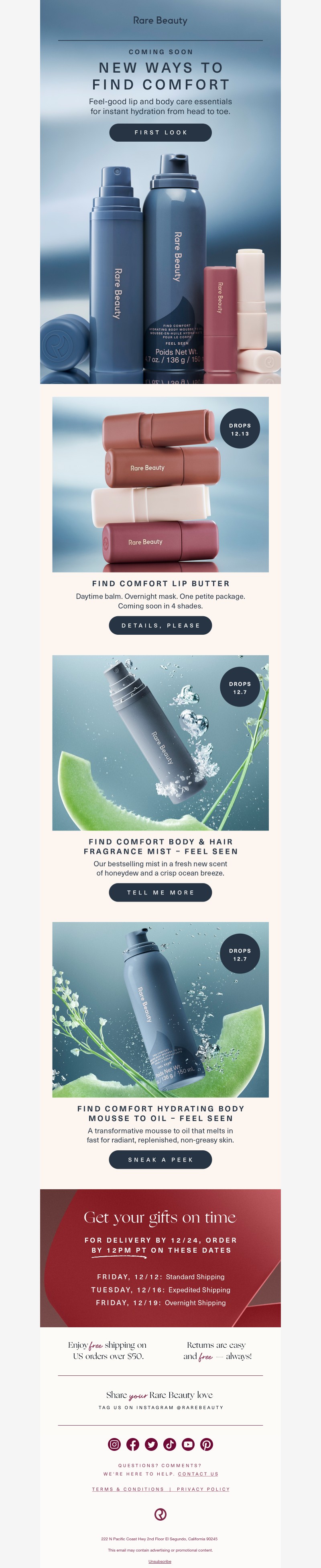Open the Find Comfort Lip Butter image

coord(160,484)
